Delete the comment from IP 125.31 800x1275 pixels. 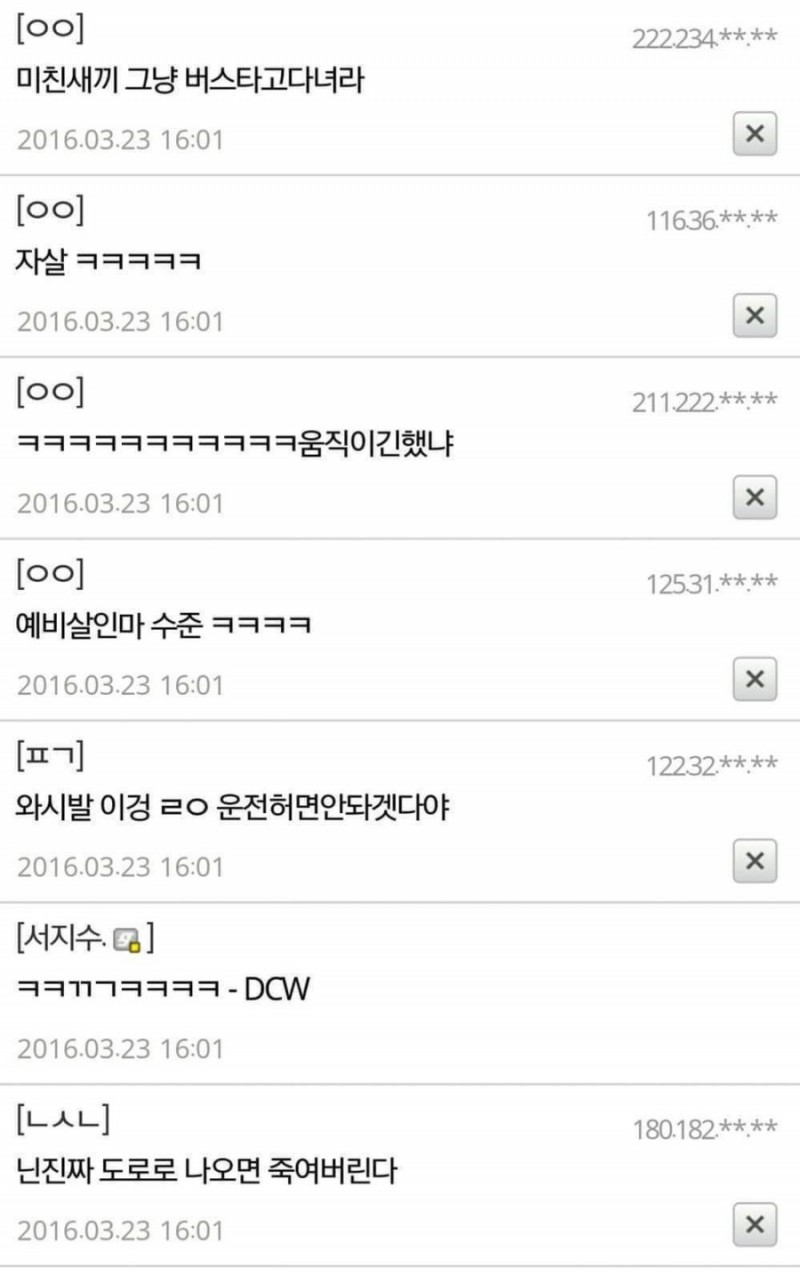tap(755, 680)
